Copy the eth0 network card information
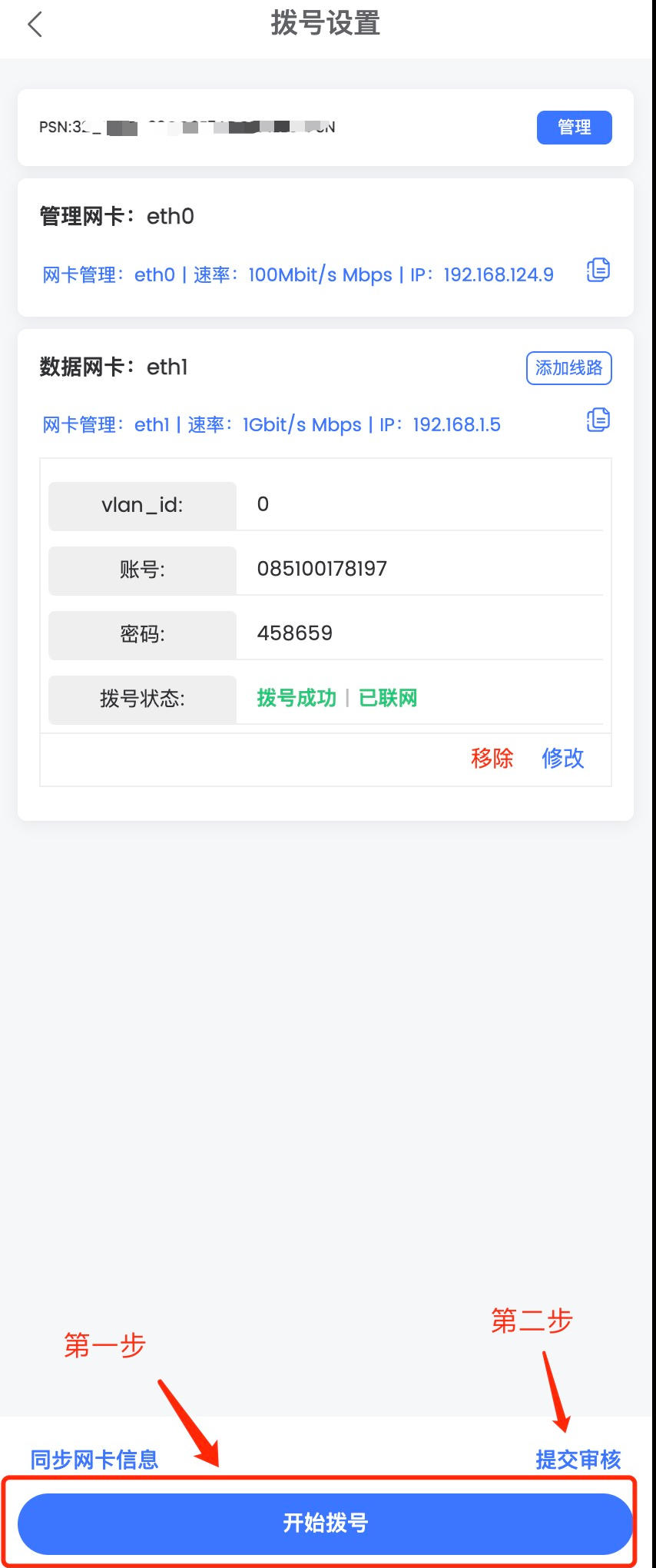Image resolution: width=656 pixels, height=1568 pixels. coord(598,271)
